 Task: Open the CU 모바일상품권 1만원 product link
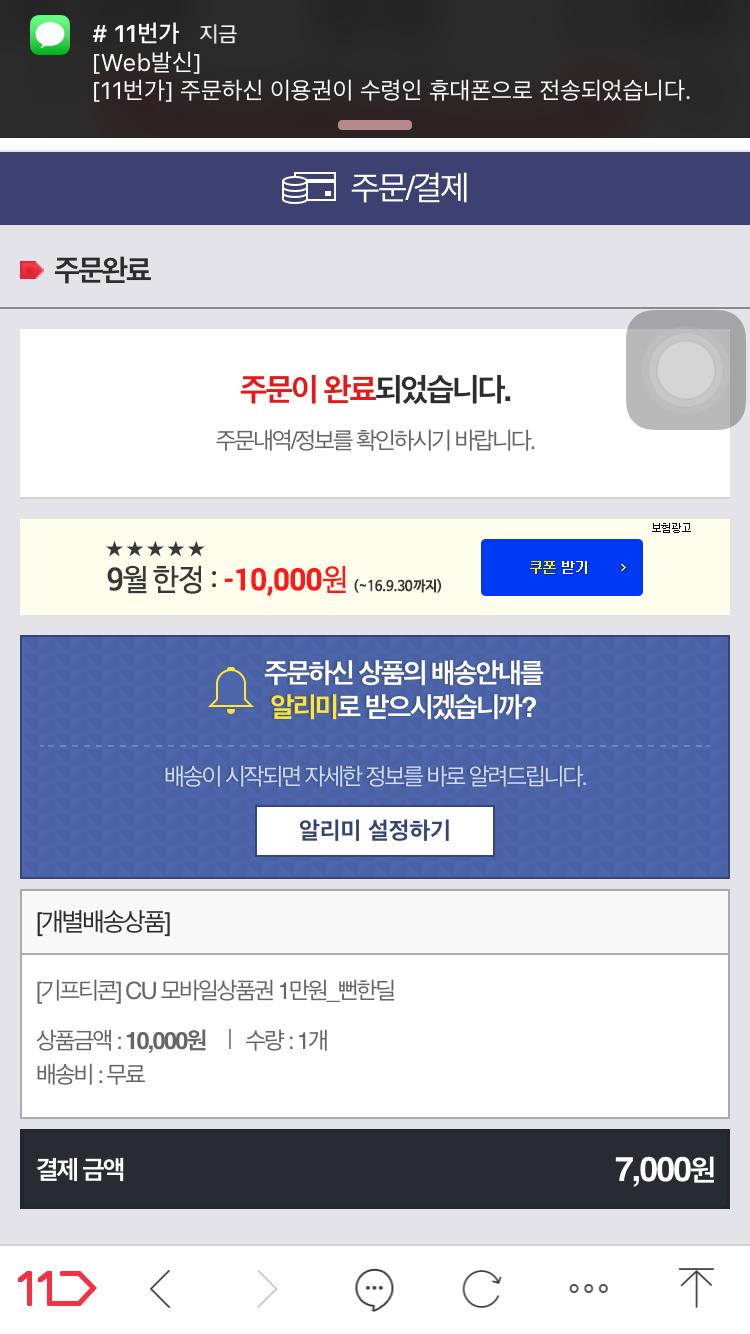pyautogui.click(x=216, y=990)
